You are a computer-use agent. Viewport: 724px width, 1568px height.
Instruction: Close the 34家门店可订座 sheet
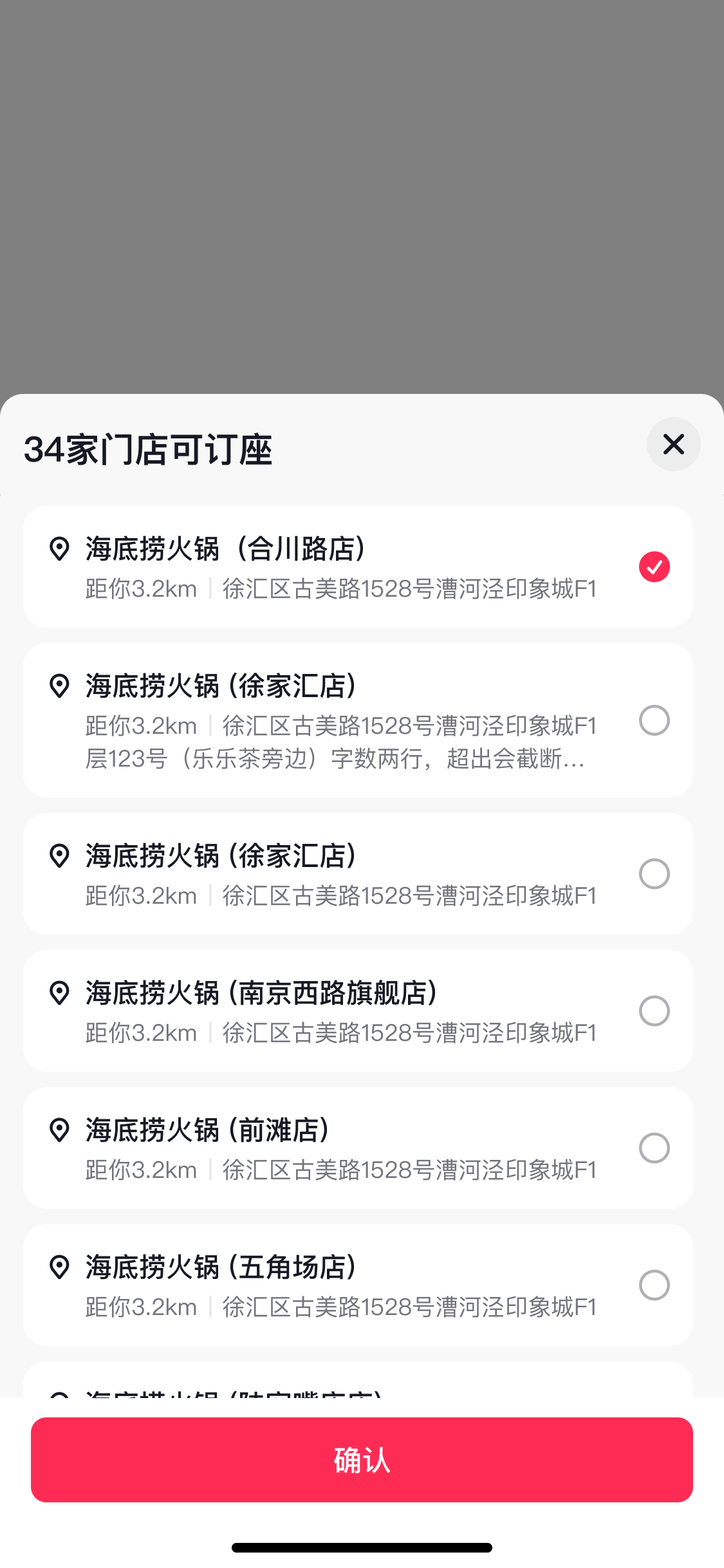point(673,444)
